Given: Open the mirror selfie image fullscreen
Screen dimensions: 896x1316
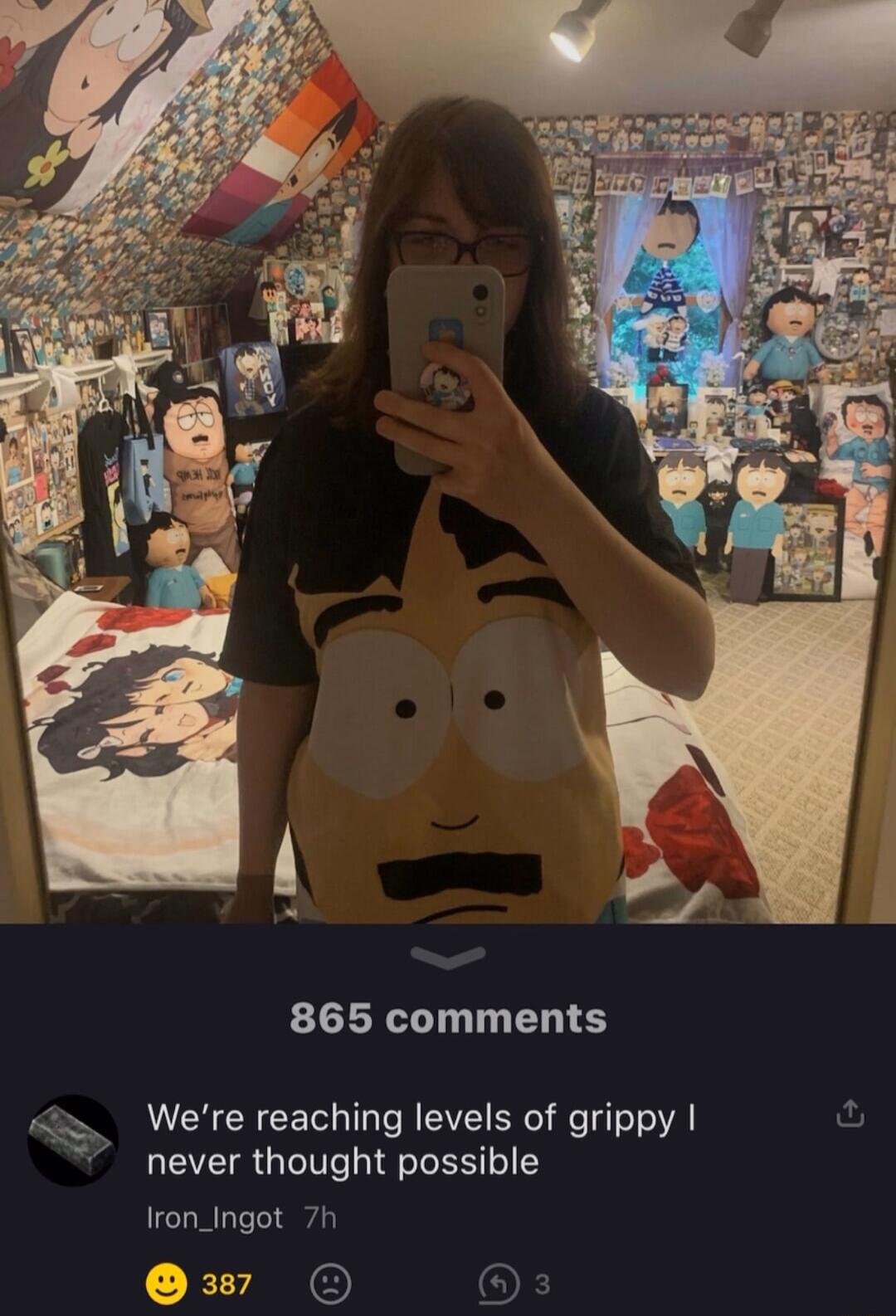Looking at the screenshot, I should click(448, 498).
